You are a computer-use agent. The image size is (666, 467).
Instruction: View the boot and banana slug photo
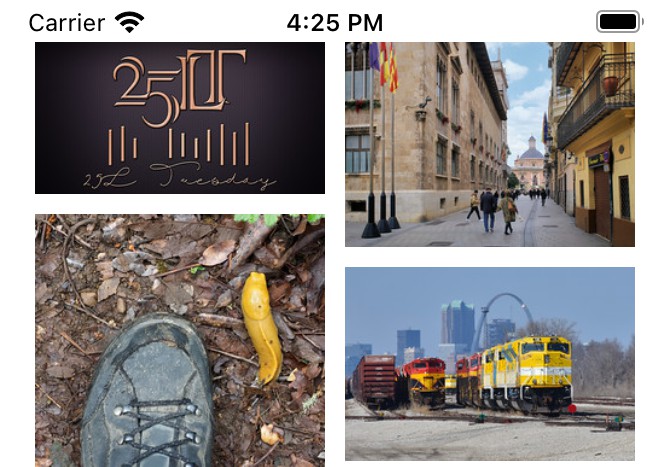(180, 340)
